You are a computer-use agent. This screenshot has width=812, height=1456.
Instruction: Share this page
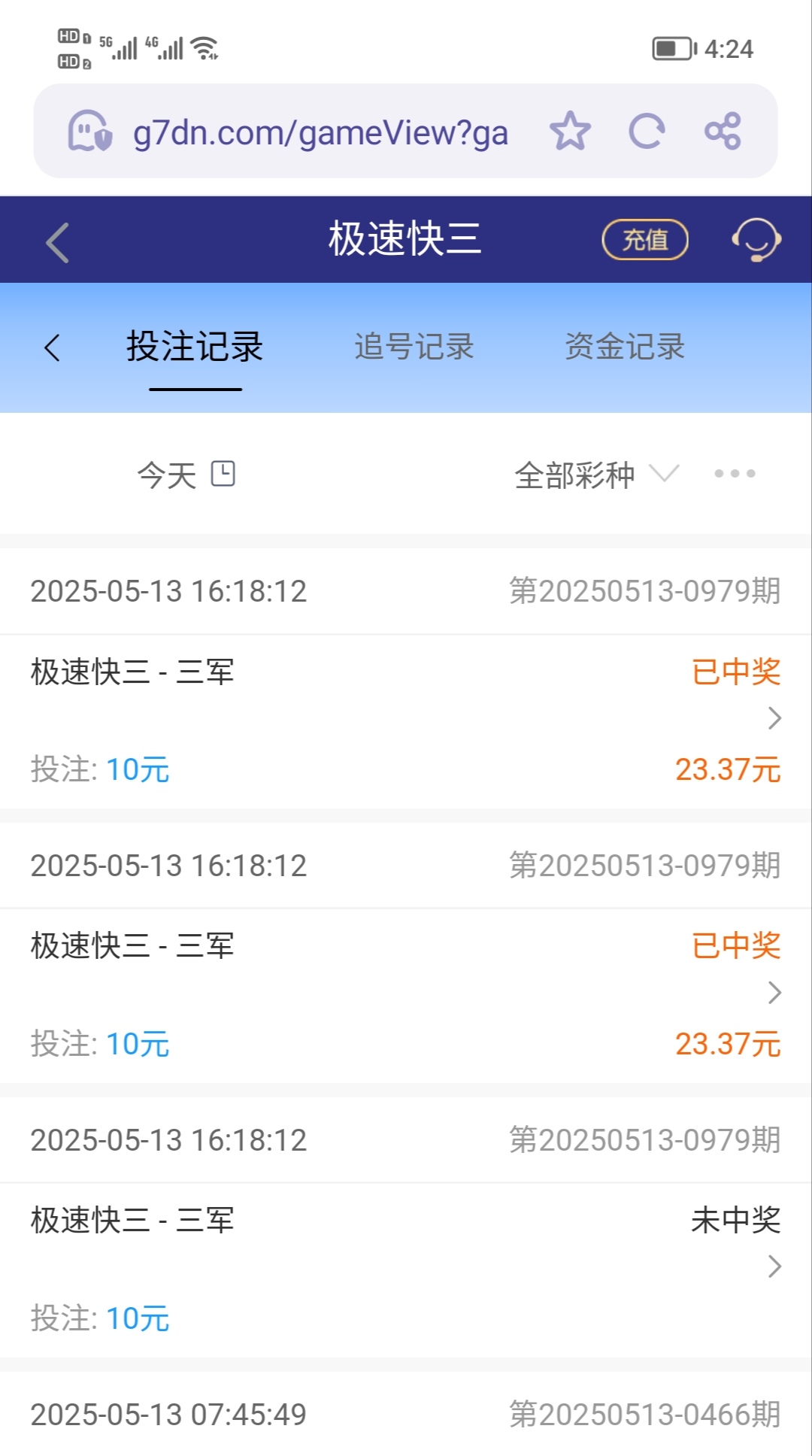click(x=723, y=132)
